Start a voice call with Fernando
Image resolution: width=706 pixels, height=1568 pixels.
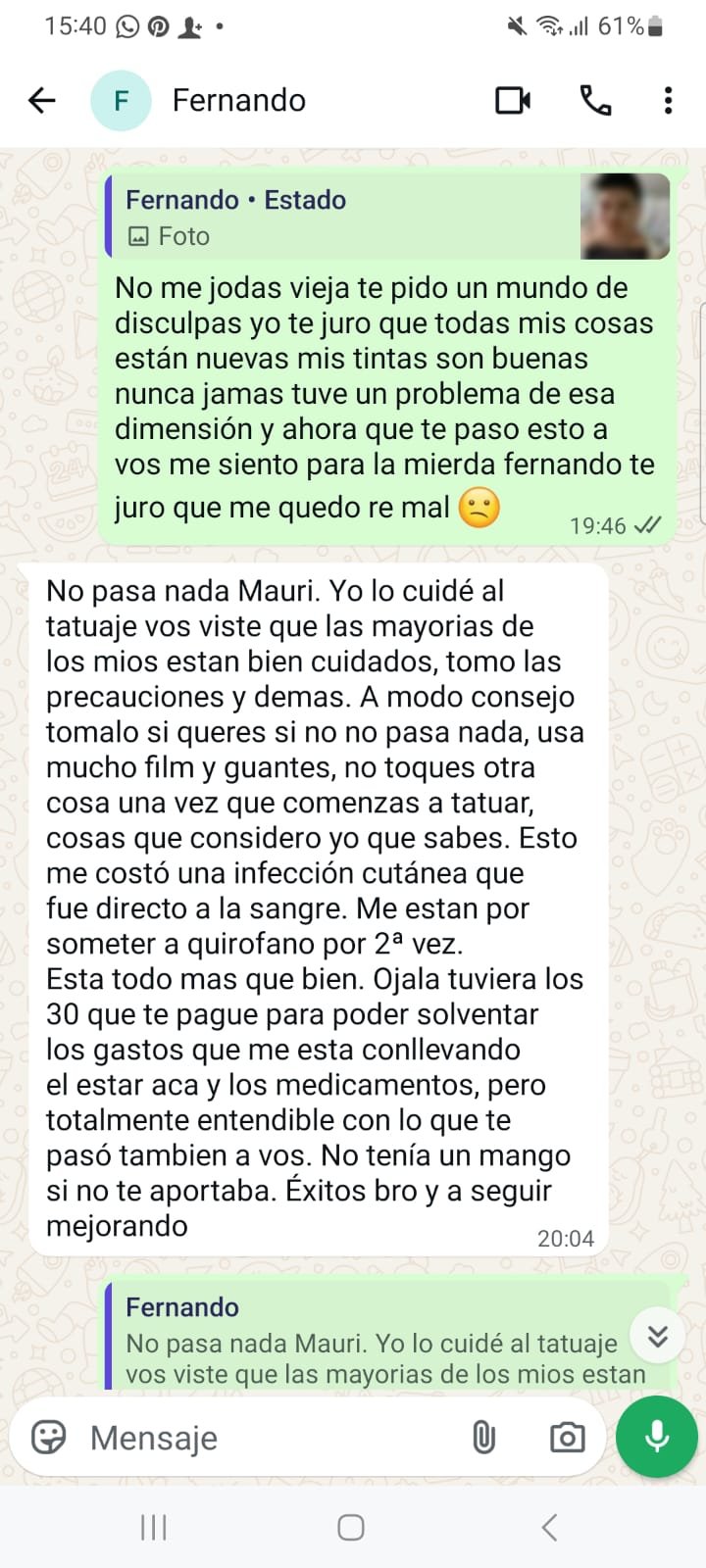click(x=595, y=100)
